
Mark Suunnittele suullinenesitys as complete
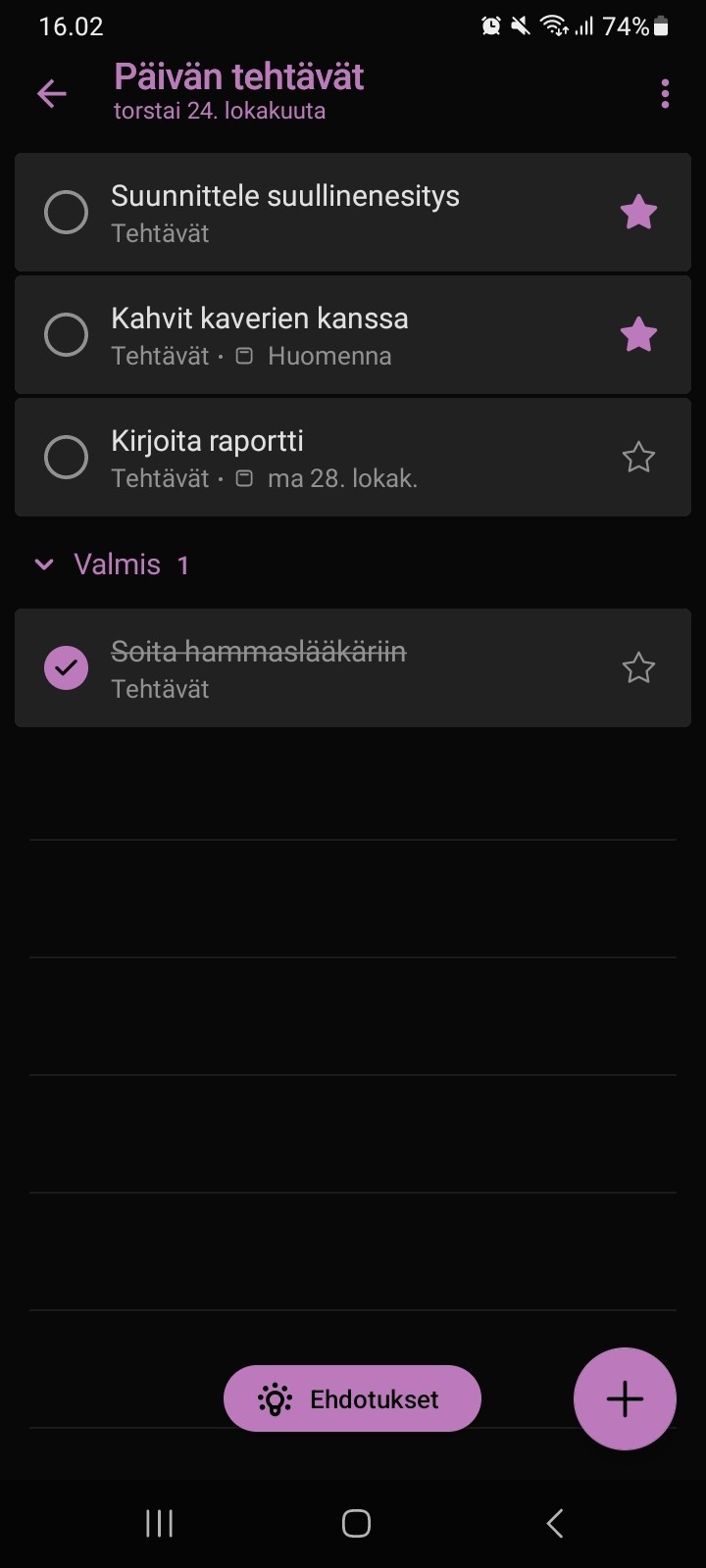(x=67, y=212)
